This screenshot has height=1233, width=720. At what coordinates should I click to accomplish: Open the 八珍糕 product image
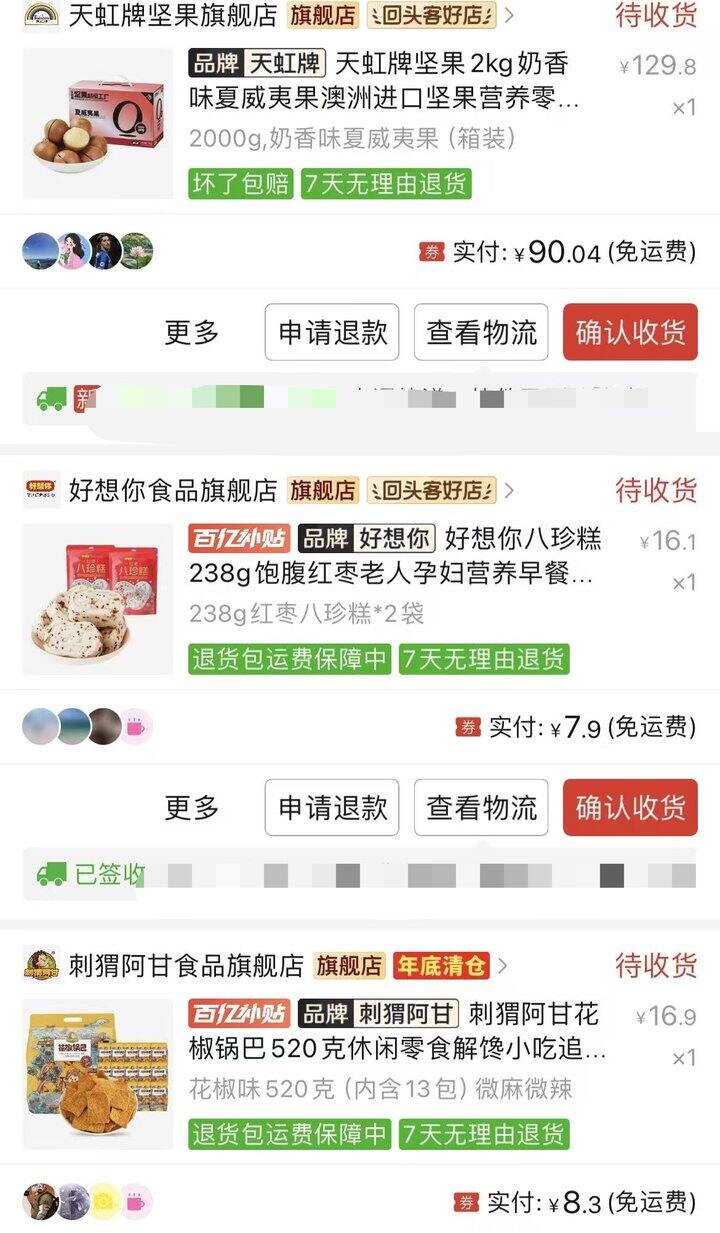pos(97,598)
